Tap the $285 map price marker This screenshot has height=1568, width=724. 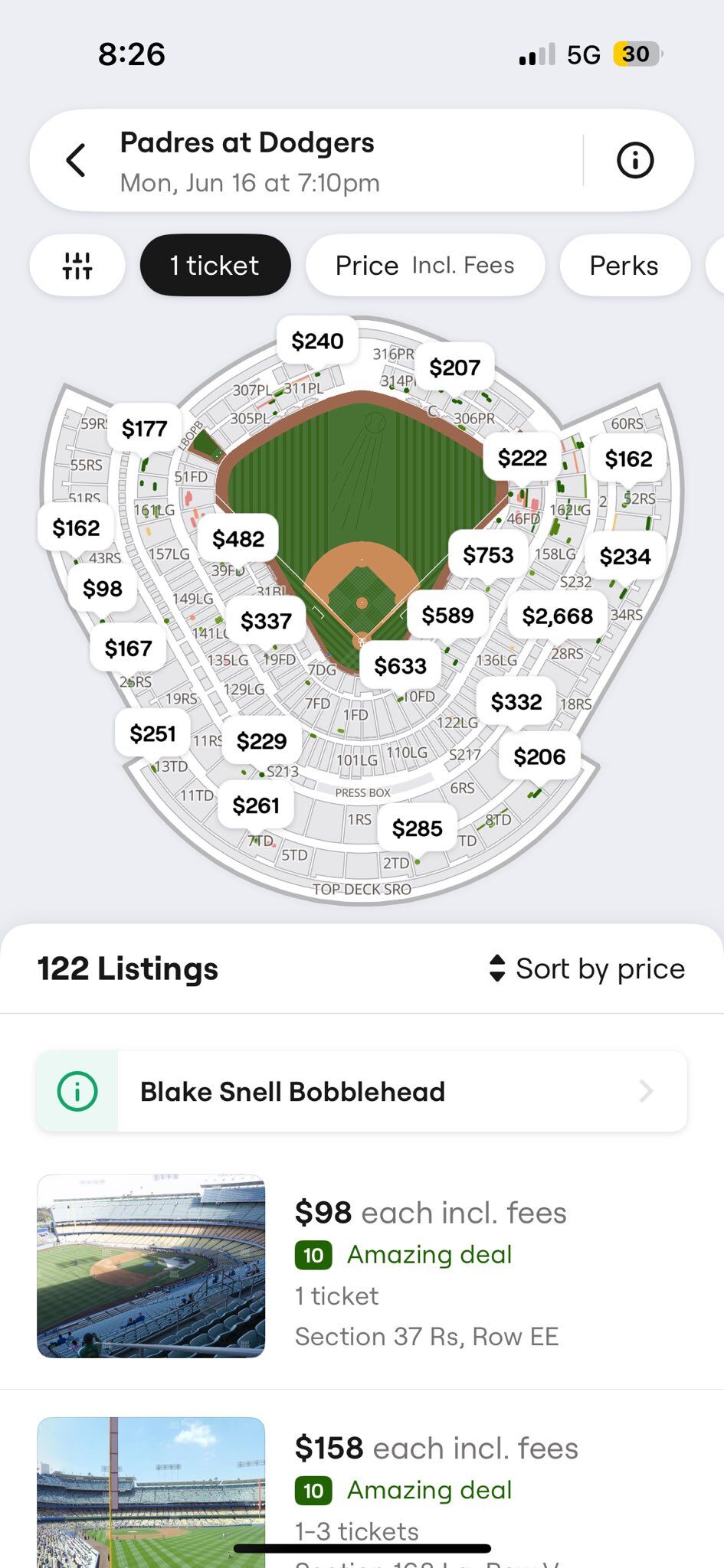417,828
